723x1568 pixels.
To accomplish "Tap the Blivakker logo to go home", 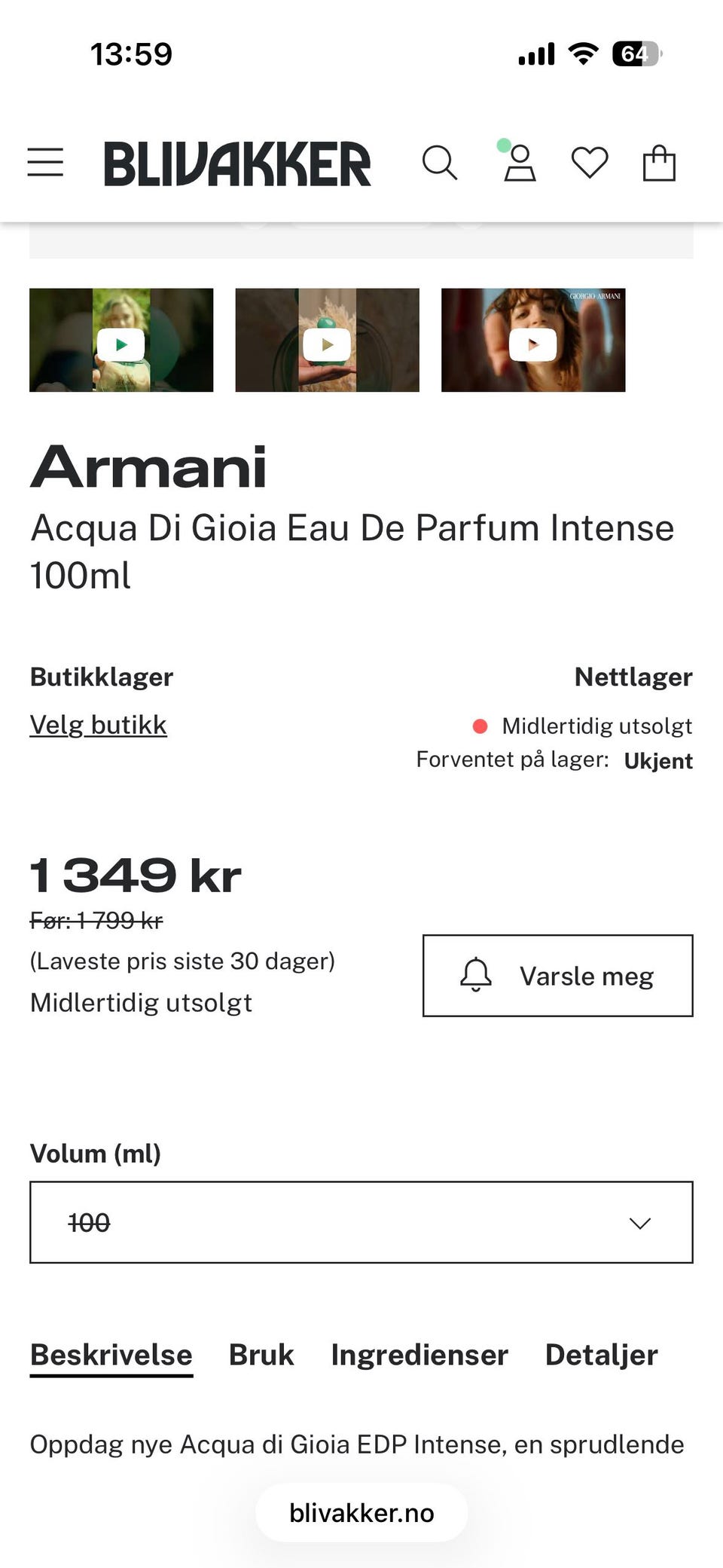I will click(x=237, y=164).
